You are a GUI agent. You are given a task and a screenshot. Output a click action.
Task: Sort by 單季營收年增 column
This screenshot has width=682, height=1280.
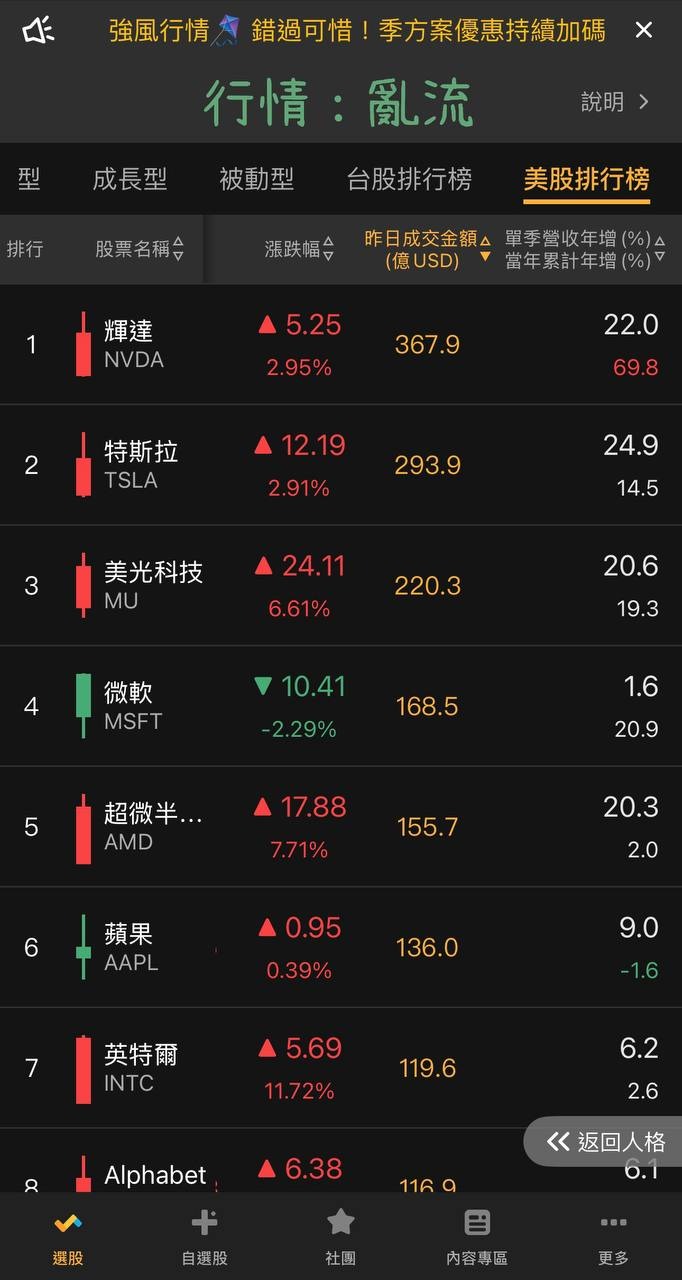pos(584,249)
